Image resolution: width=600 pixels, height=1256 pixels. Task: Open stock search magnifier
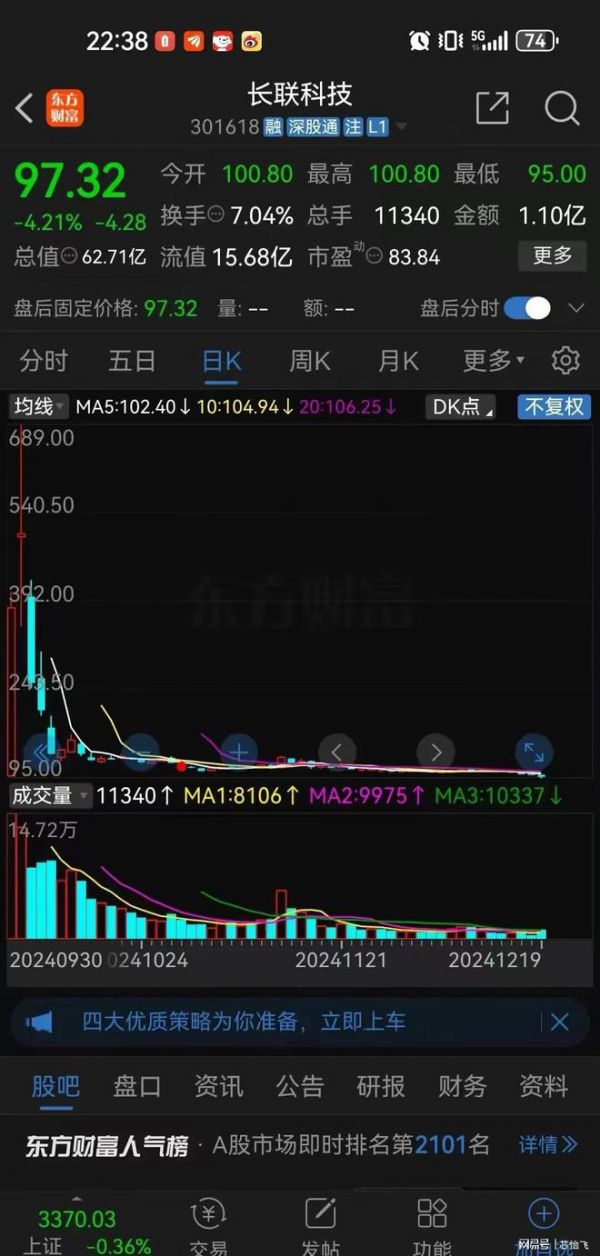[x=562, y=108]
